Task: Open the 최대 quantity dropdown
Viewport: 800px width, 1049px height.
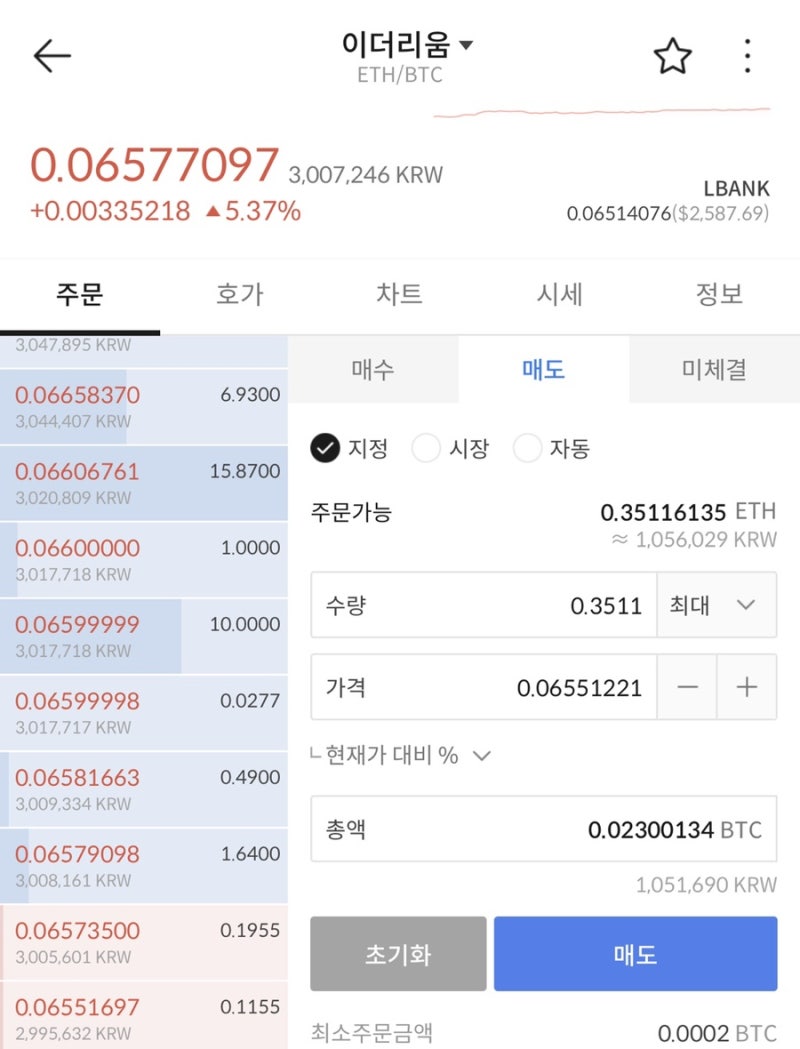Action: coord(716,605)
